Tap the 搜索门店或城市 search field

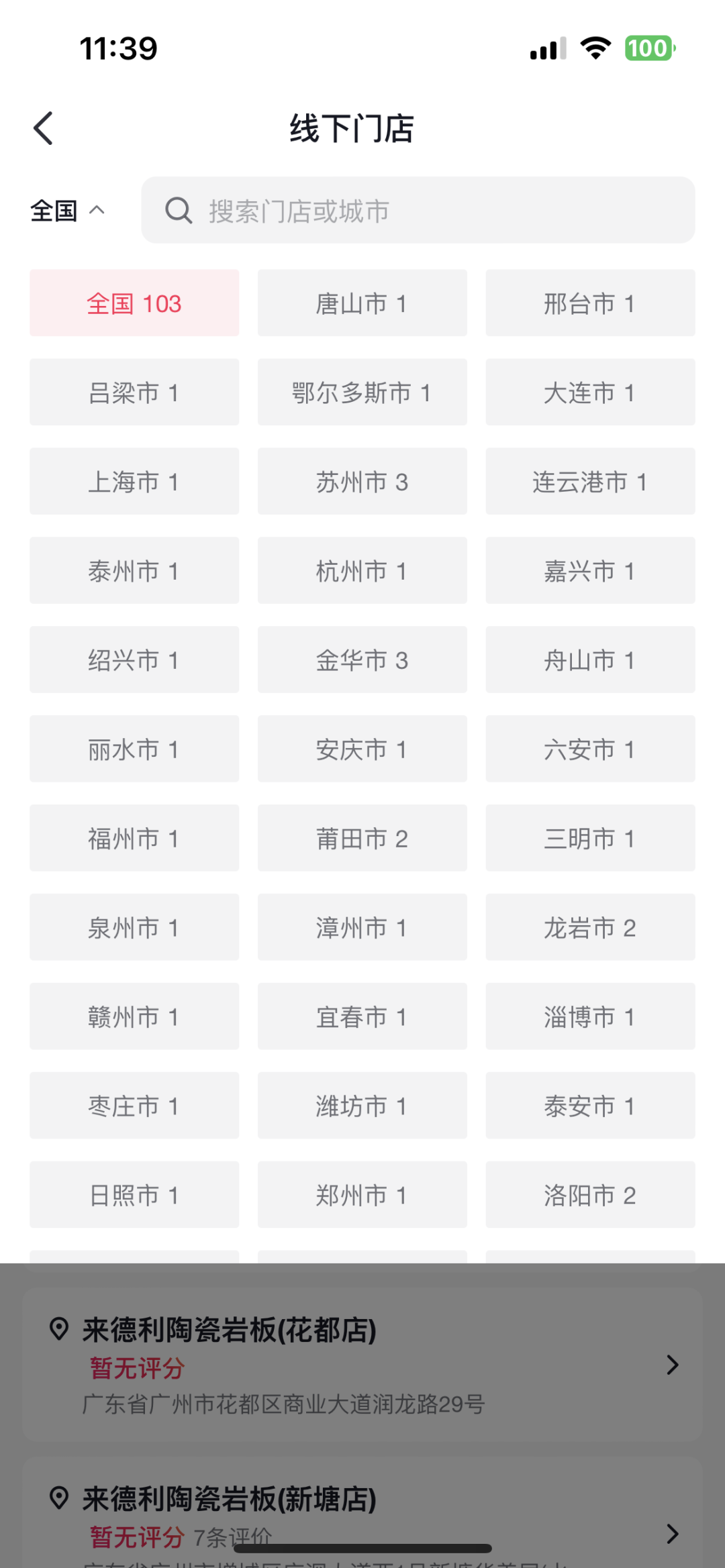[418, 211]
